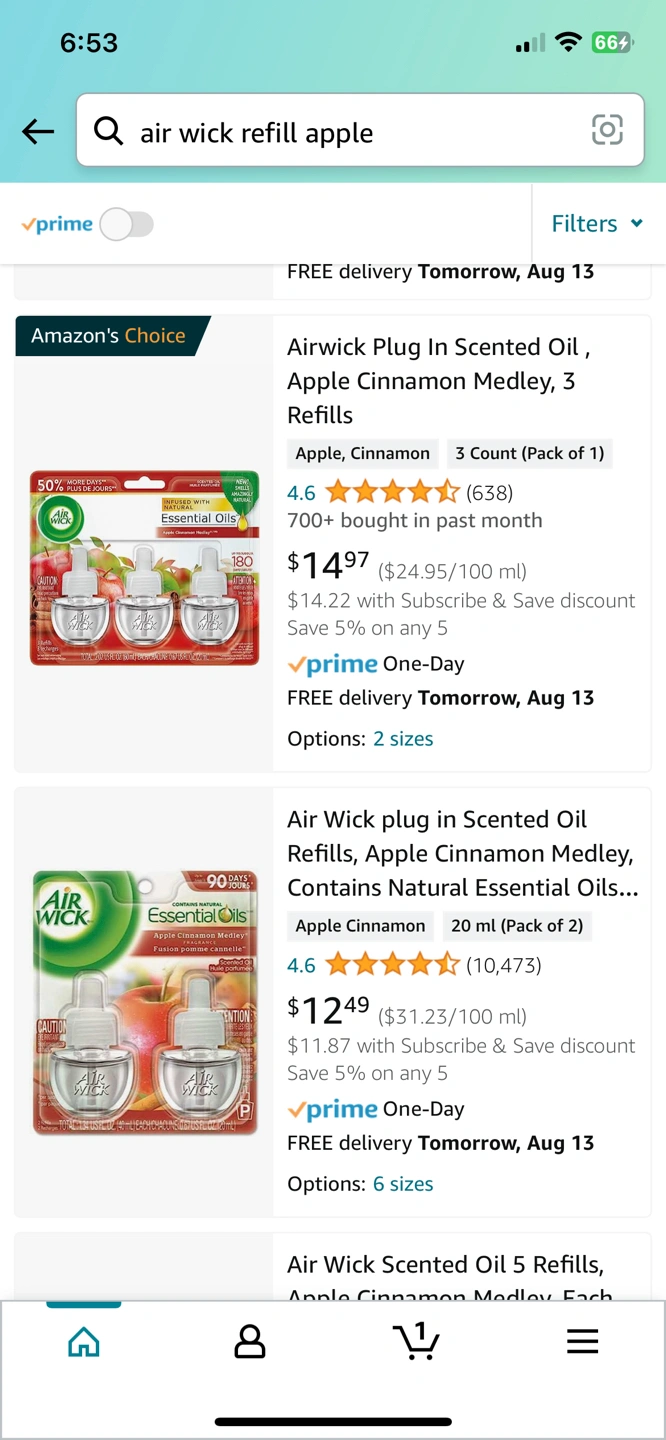Tap the search field with air wick refill apple

point(360,131)
